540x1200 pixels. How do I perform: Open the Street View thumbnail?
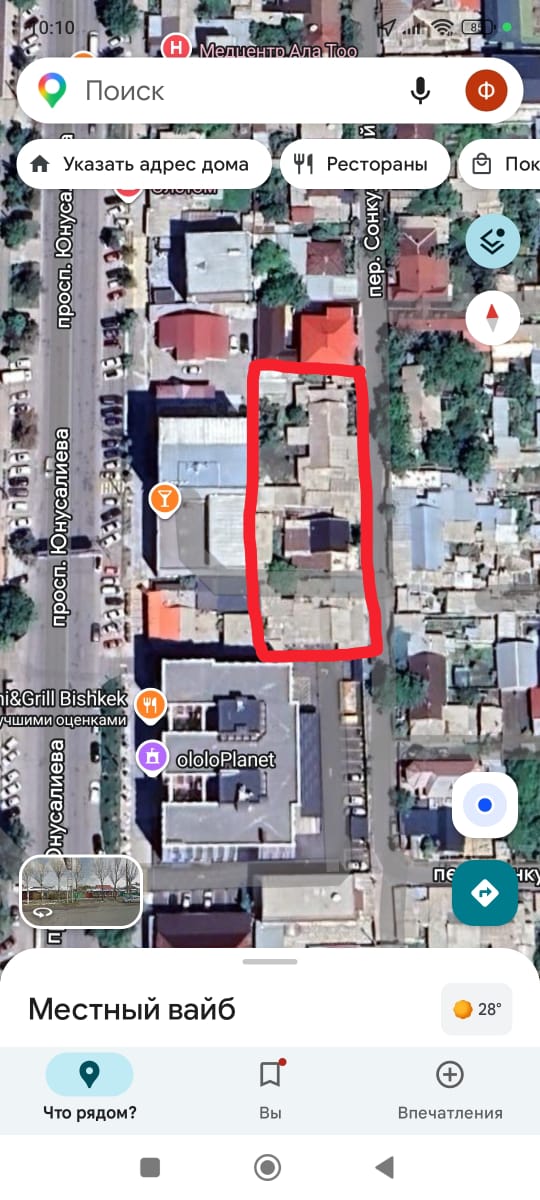(x=82, y=892)
